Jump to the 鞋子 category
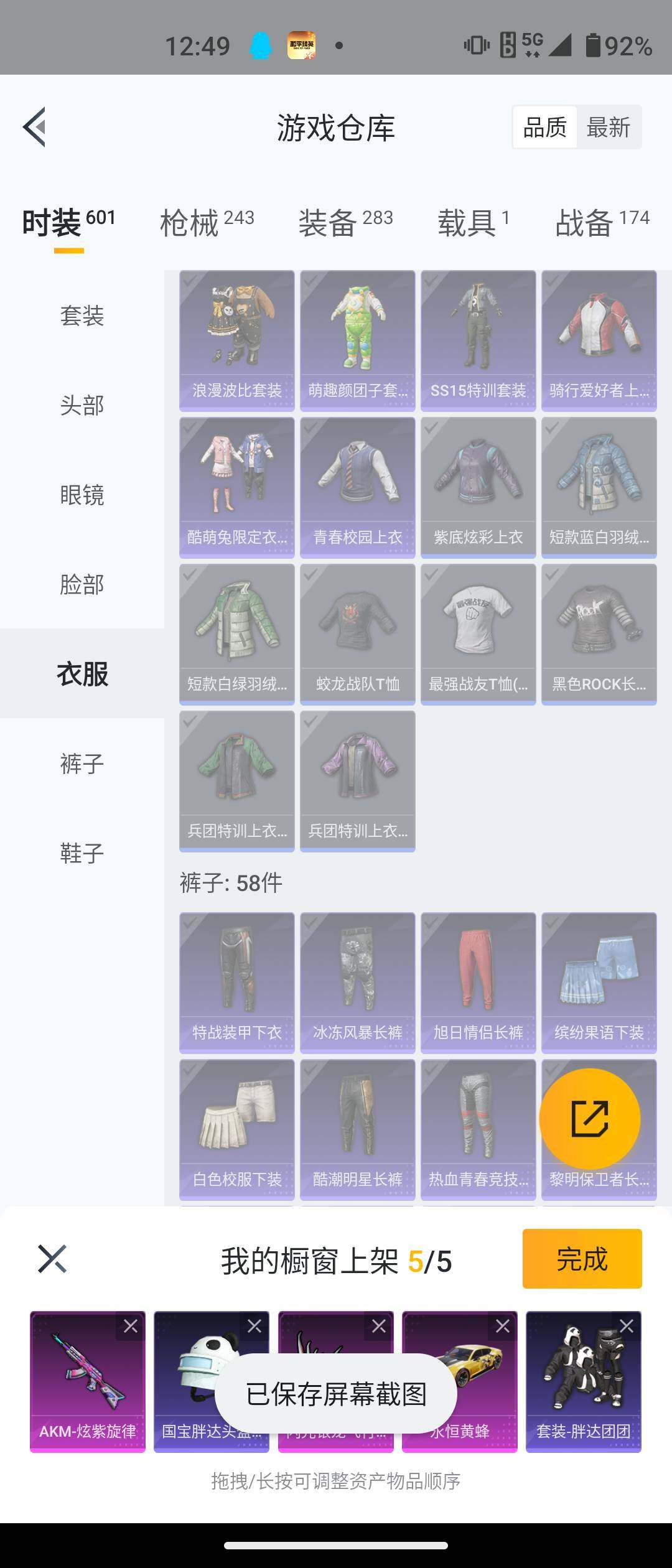672x1568 pixels. [82, 853]
